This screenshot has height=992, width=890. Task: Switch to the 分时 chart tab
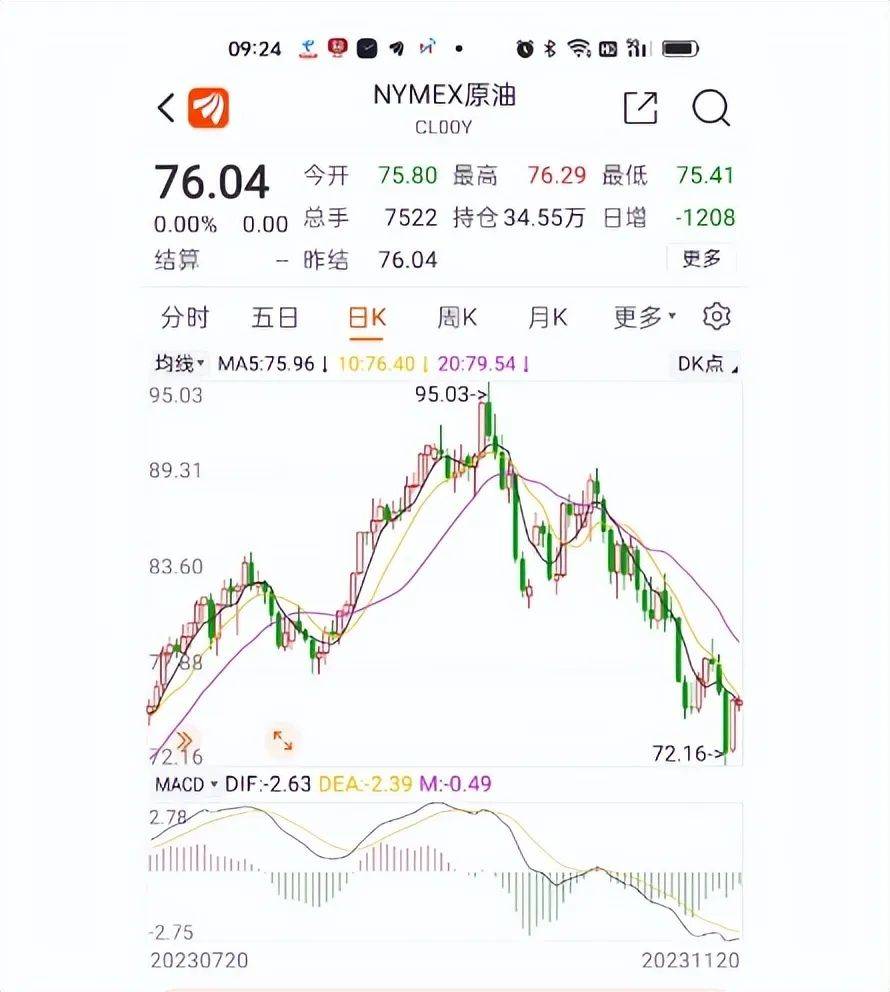point(185,318)
